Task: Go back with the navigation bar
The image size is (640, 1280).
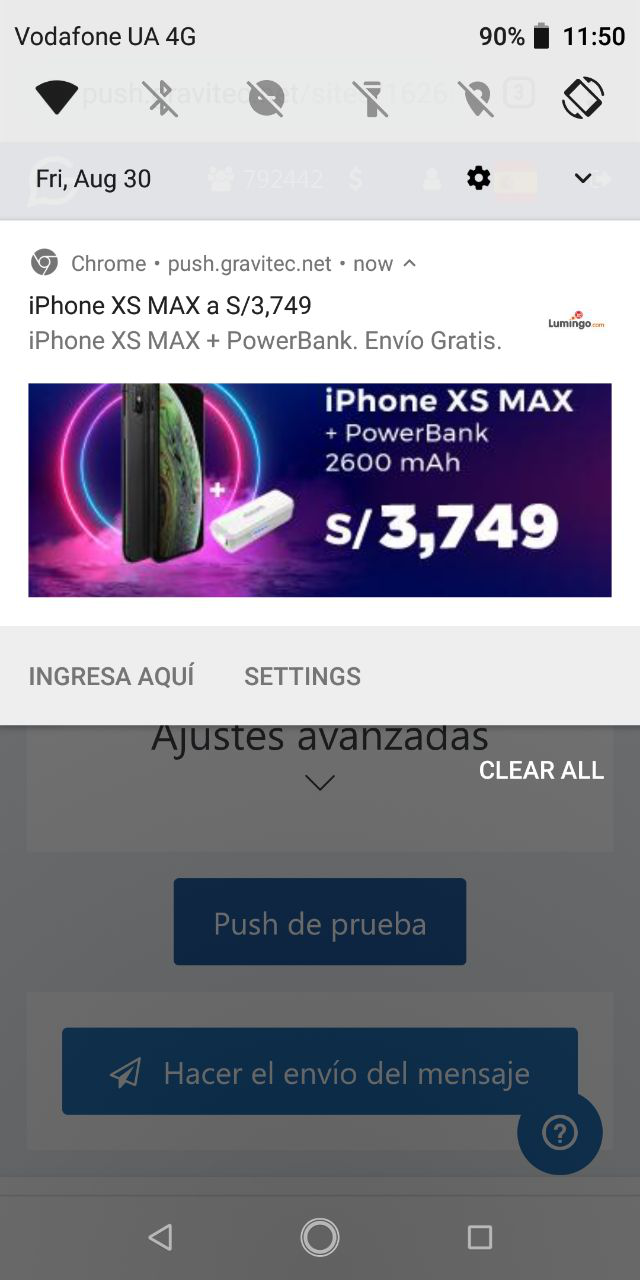Action: pos(160,1237)
